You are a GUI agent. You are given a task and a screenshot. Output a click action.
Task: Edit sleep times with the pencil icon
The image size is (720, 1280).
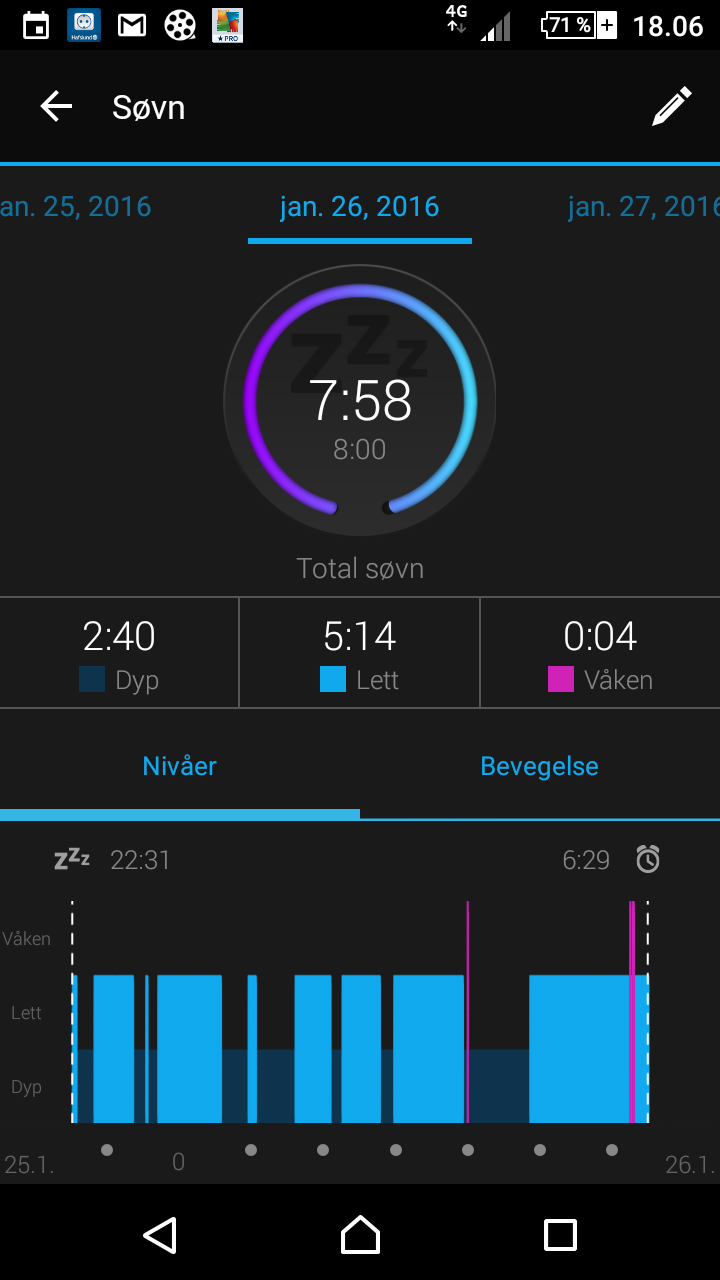point(671,106)
